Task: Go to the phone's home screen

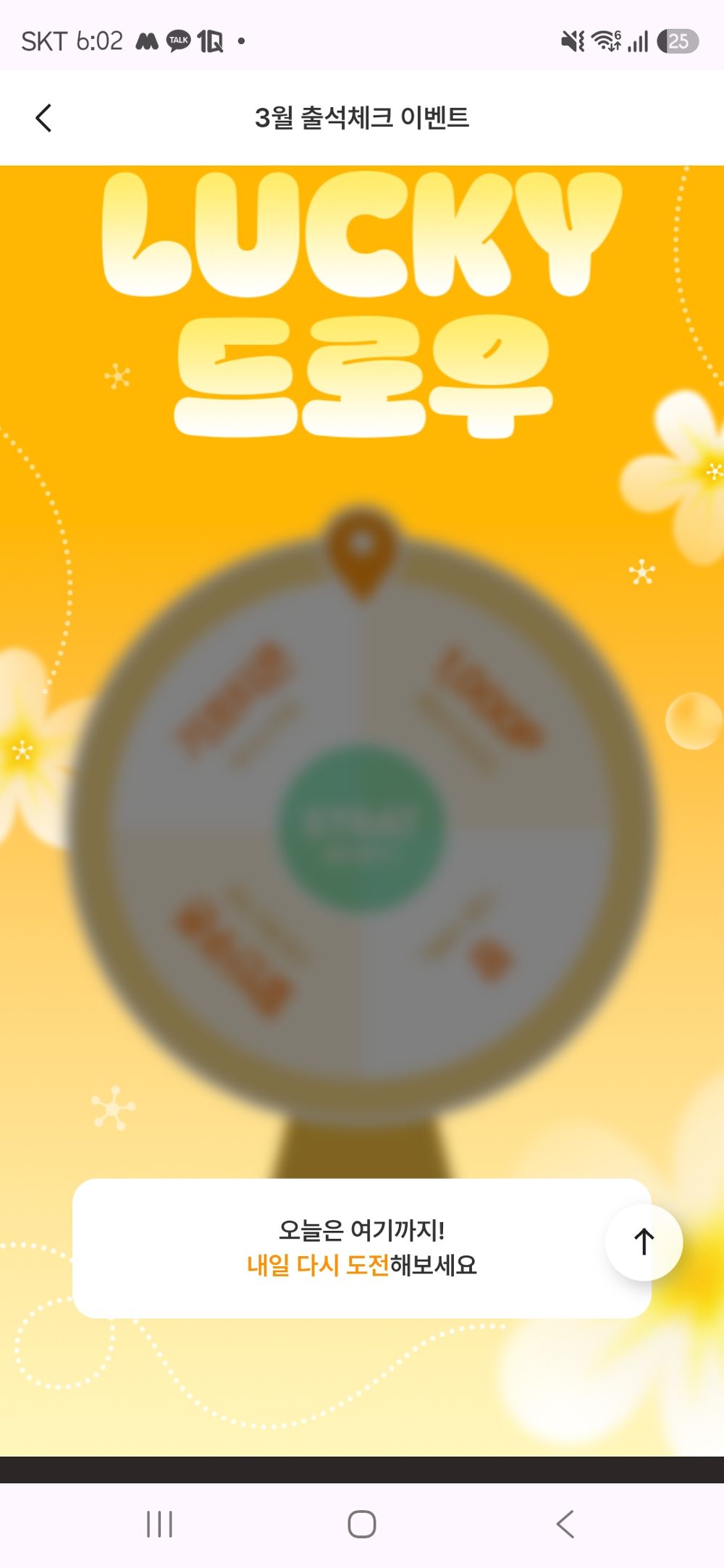Action: (362, 1524)
